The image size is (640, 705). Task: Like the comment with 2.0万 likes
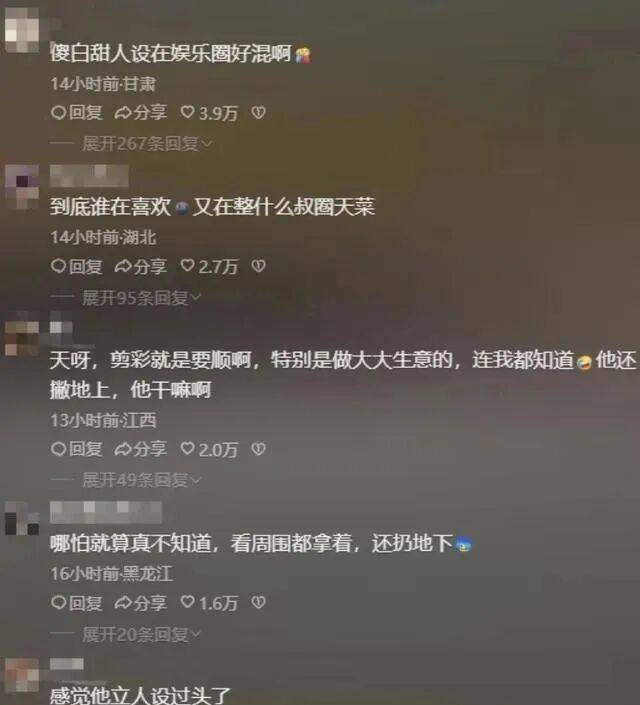click(x=209, y=449)
